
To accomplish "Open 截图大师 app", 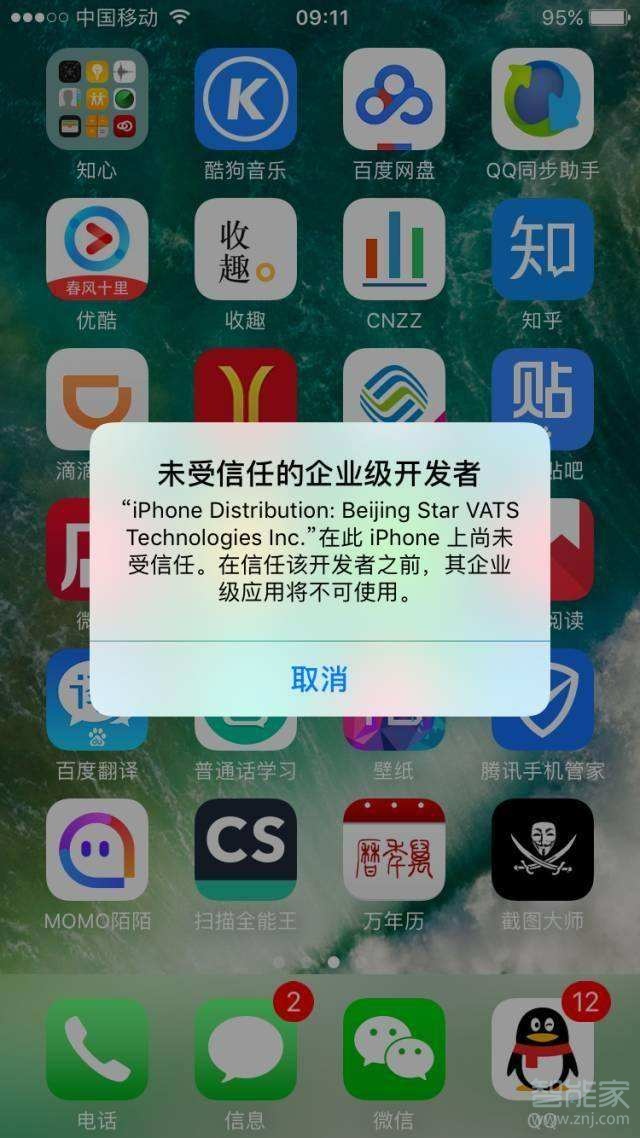I will click(542, 849).
